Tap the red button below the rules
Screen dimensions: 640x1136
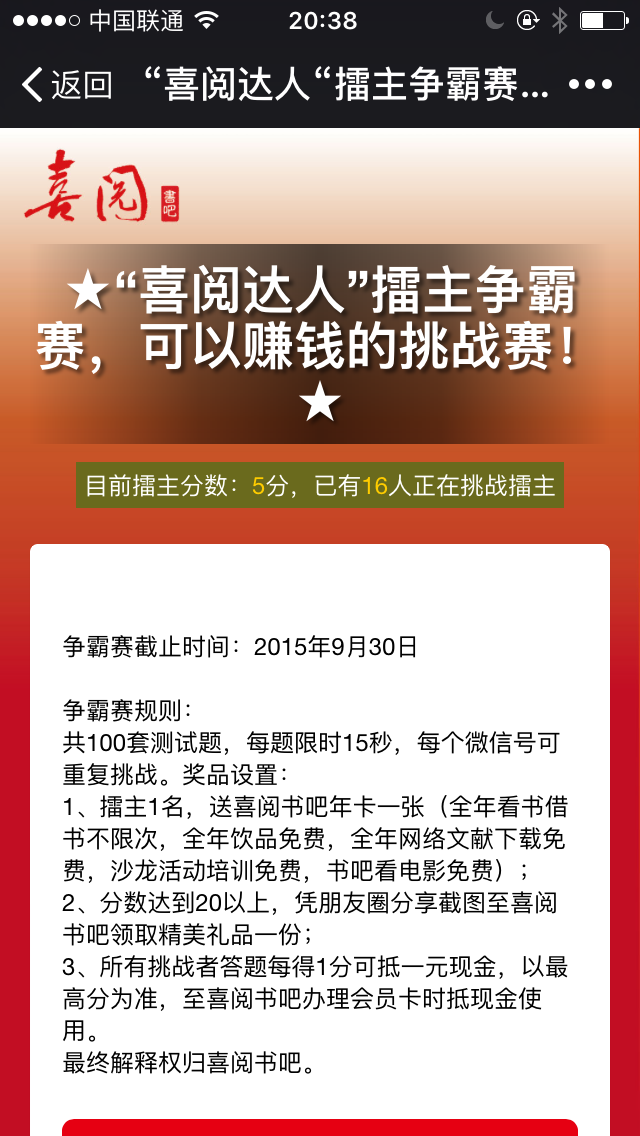[320, 1127]
